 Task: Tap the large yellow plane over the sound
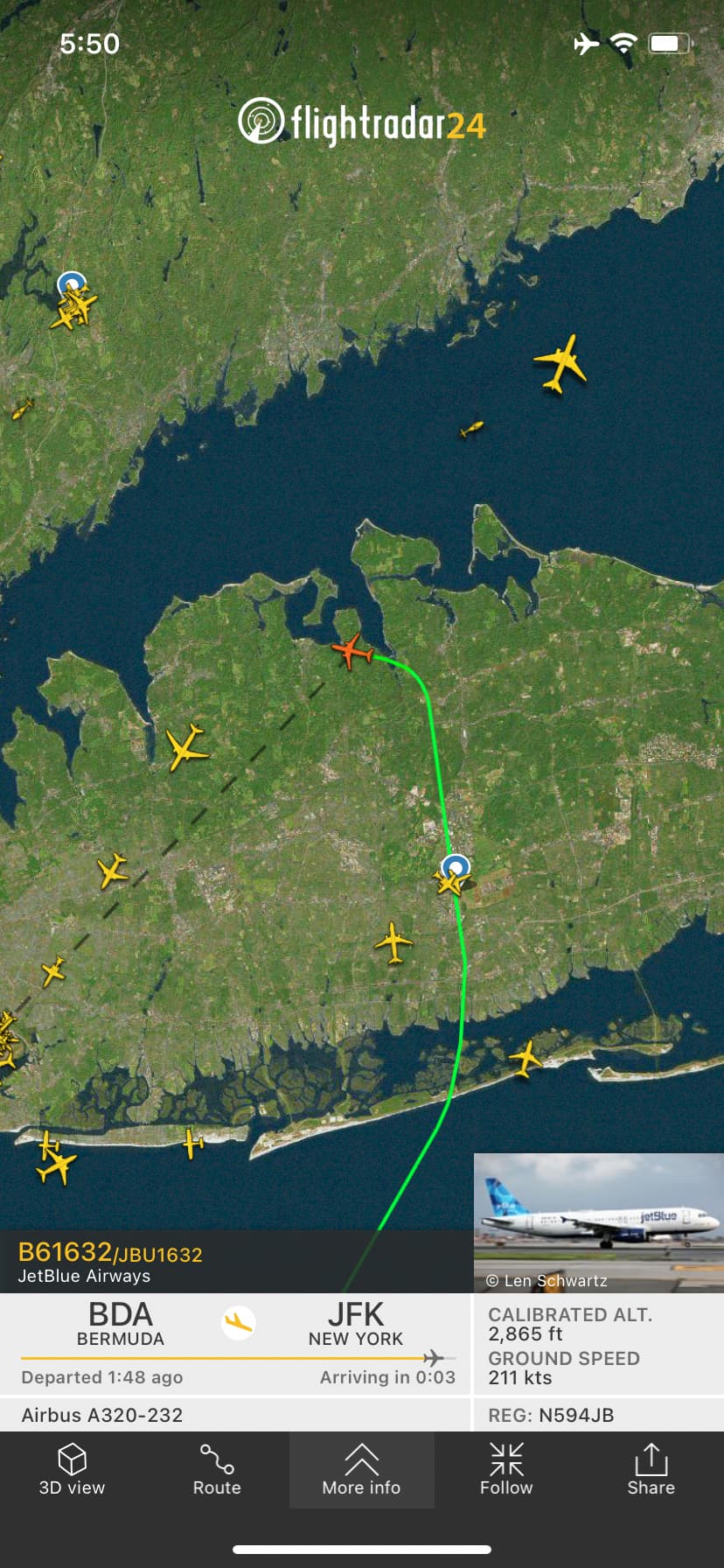coord(560,362)
